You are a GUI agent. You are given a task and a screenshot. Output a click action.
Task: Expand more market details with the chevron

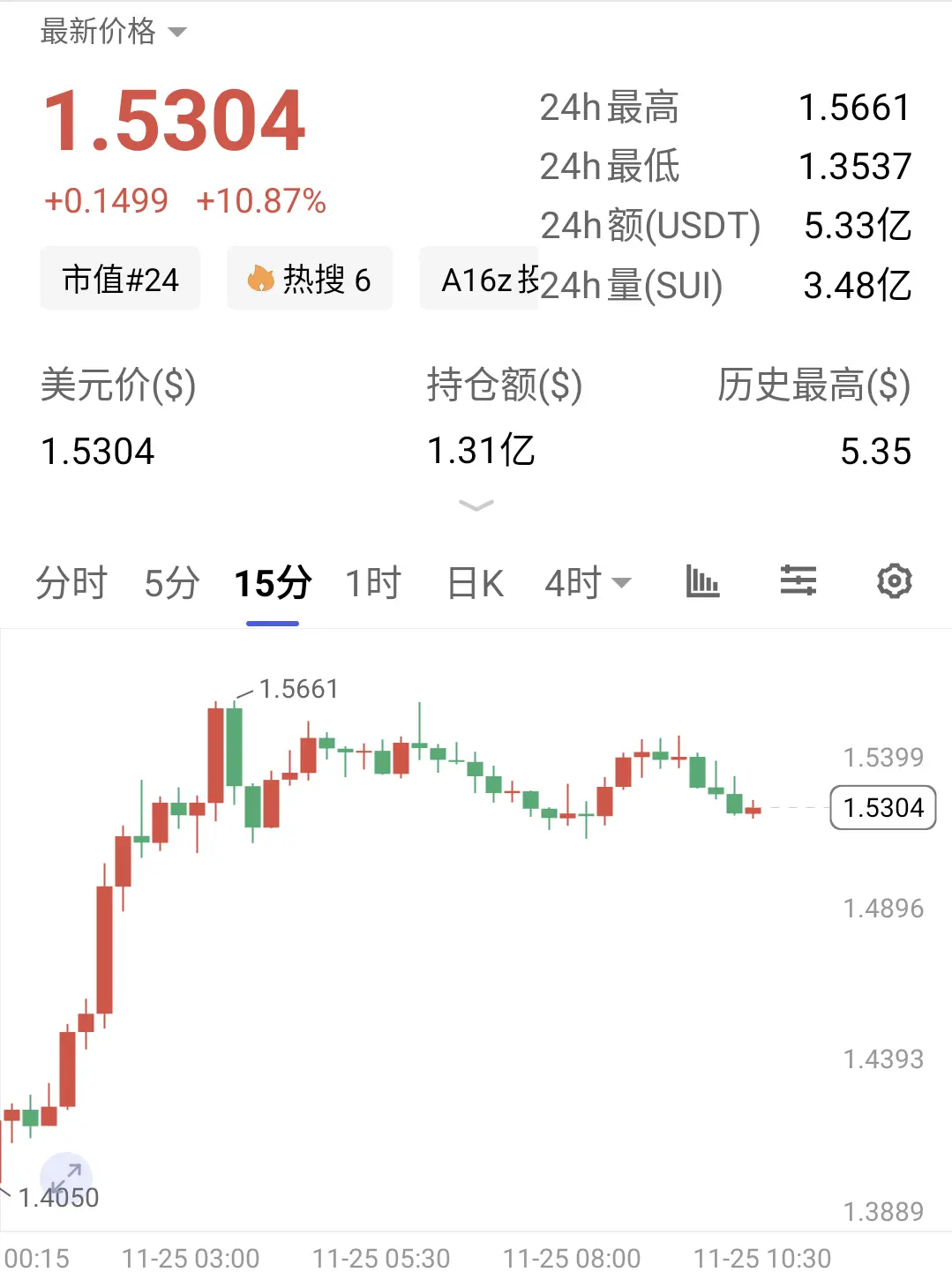click(x=476, y=505)
